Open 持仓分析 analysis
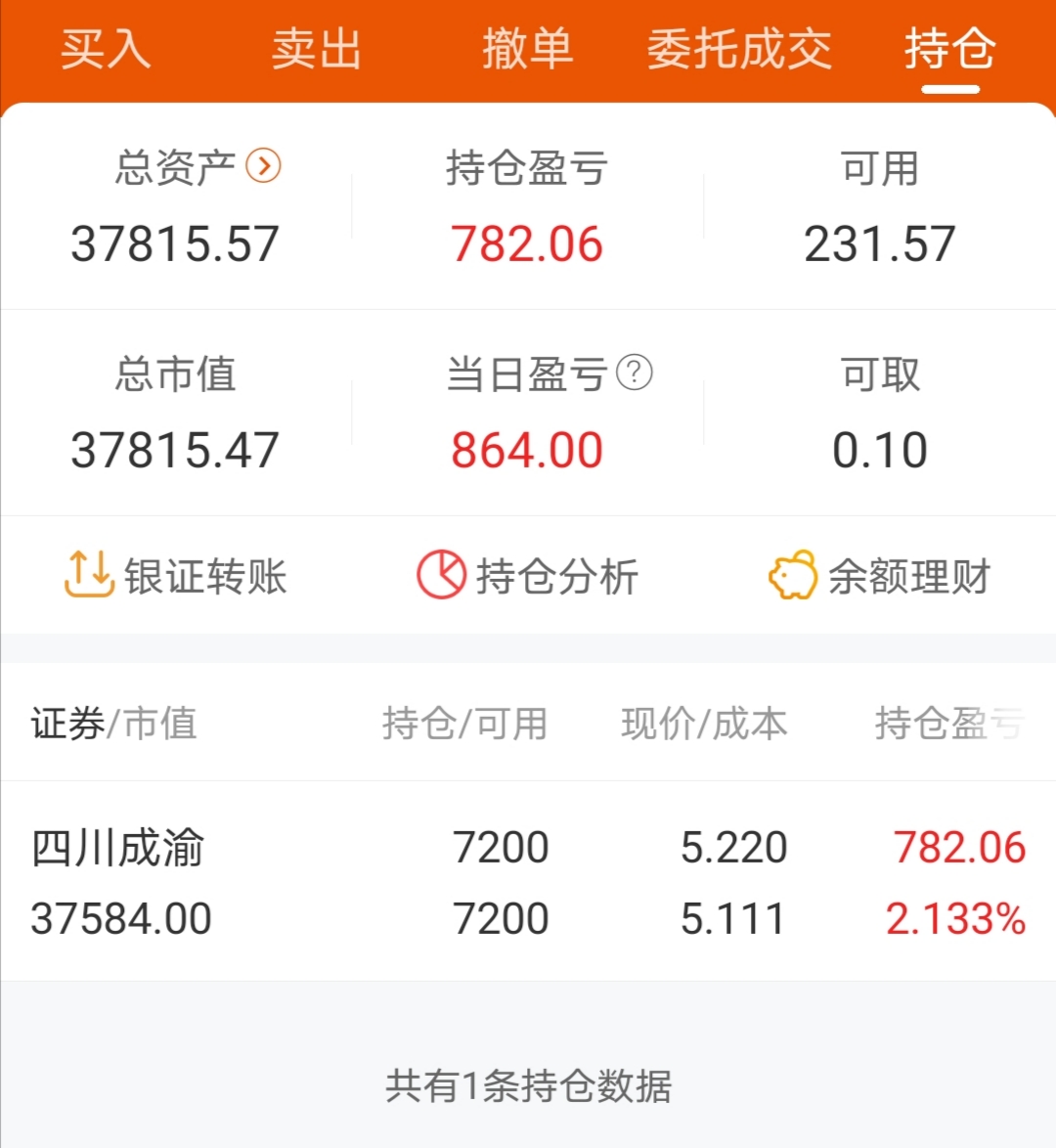This screenshot has width=1056, height=1148. pos(528,575)
